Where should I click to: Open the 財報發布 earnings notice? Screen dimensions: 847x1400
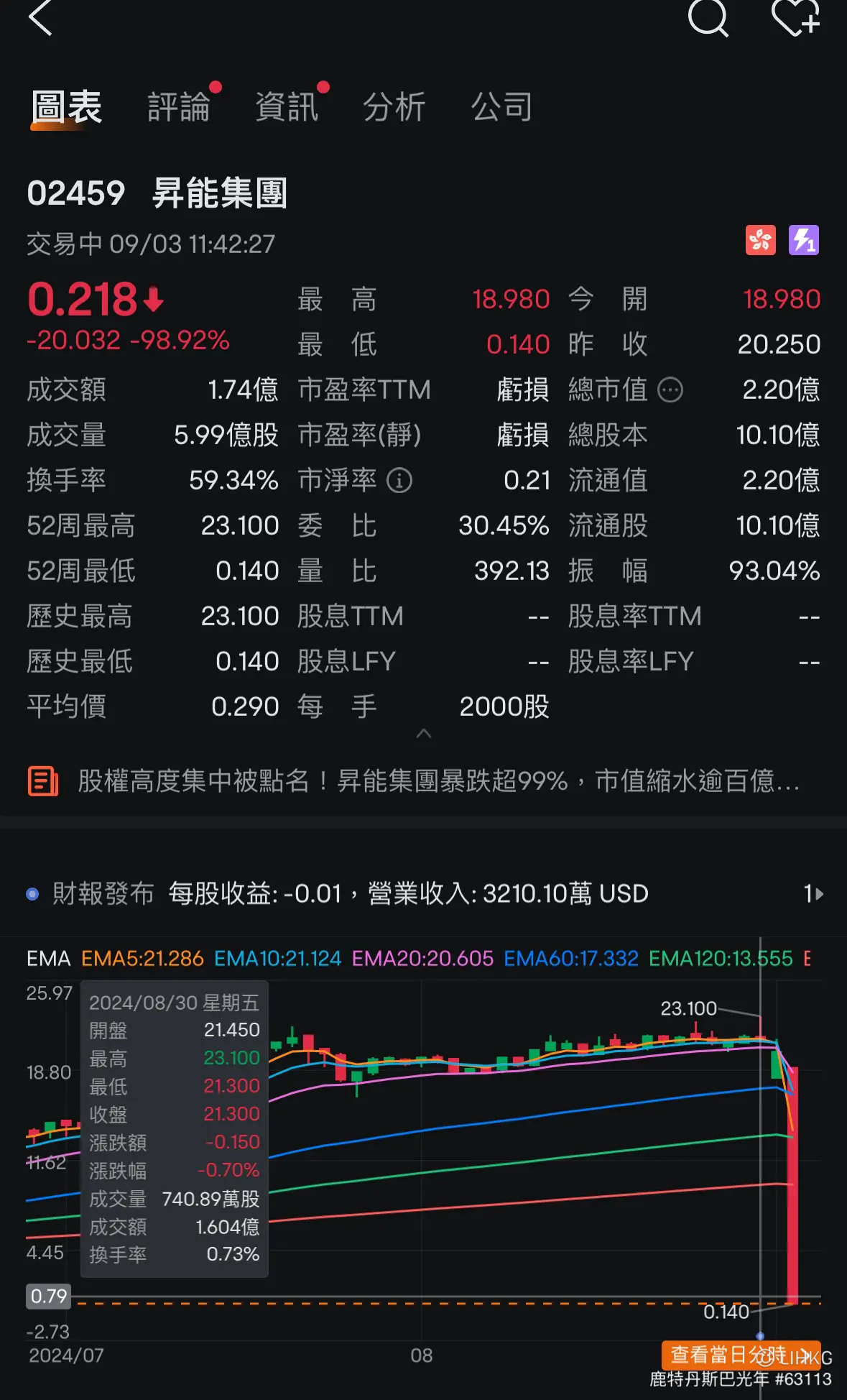pyautogui.click(x=424, y=893)
